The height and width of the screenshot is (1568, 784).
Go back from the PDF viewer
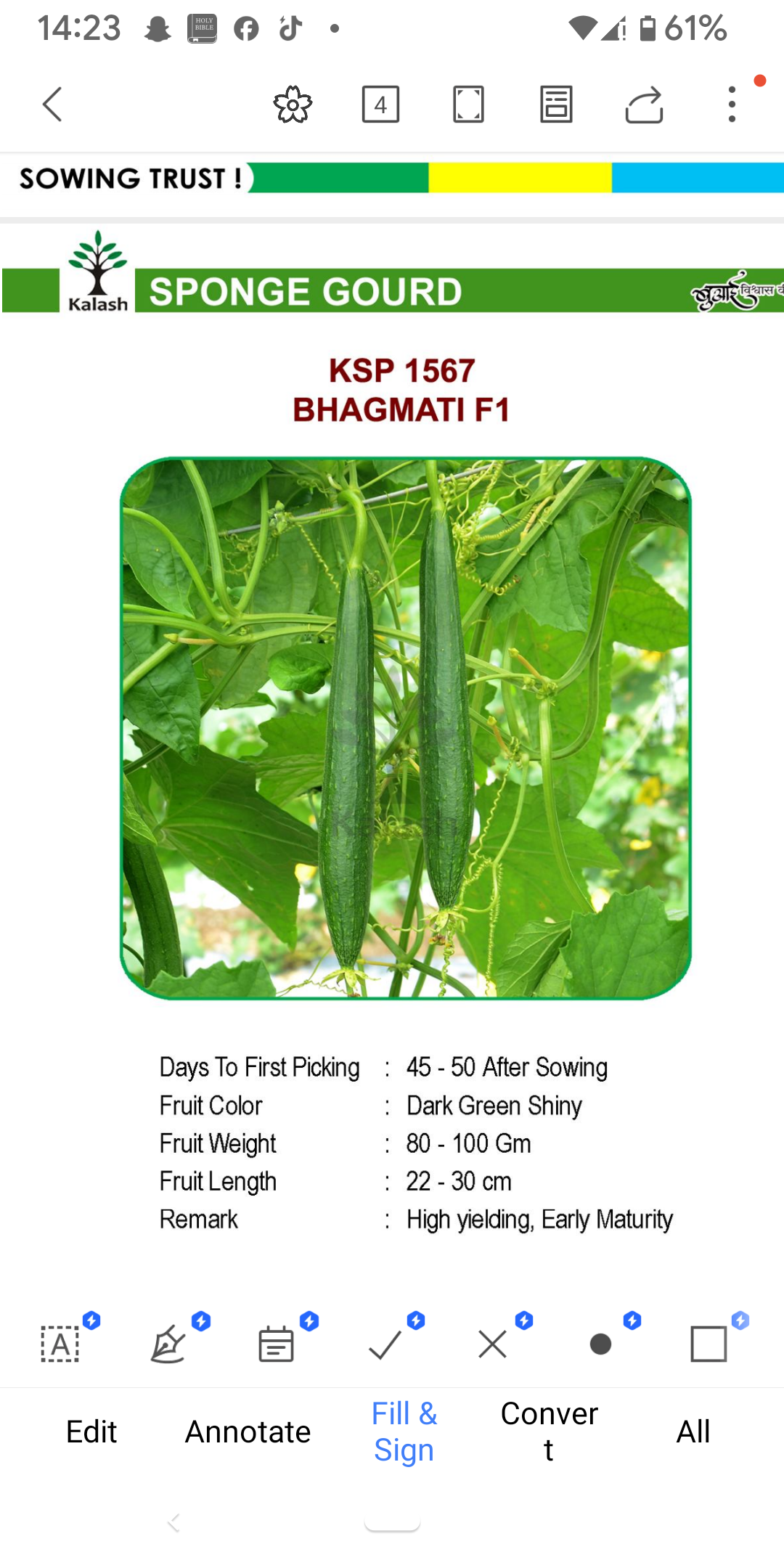52,105
